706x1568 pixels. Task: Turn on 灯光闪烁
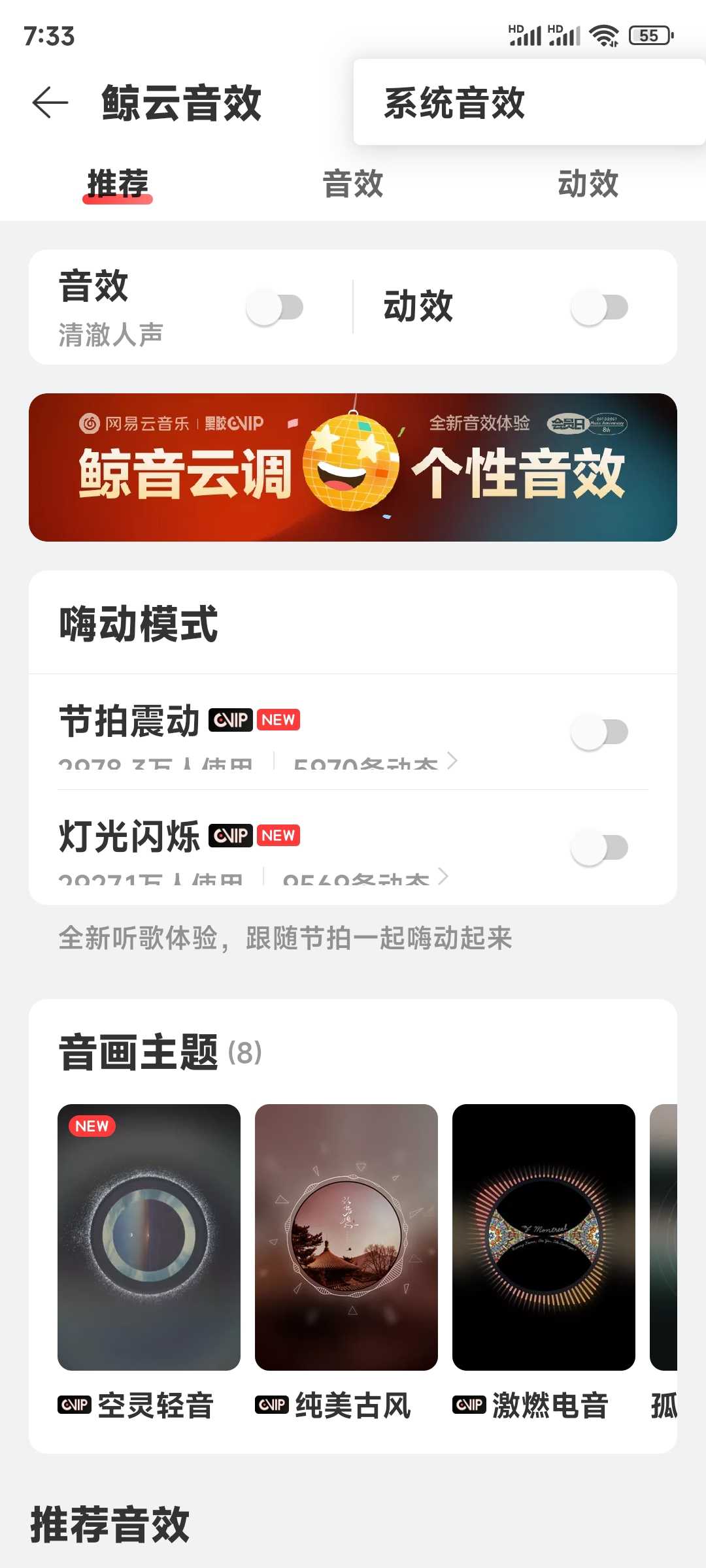(x=599, y=848)
